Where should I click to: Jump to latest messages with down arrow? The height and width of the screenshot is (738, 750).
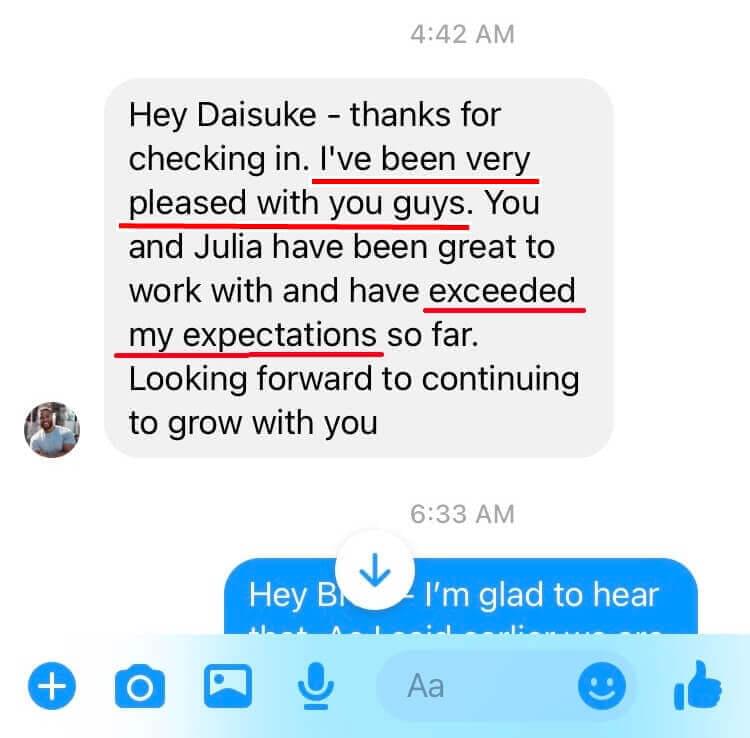tap(375, 570)
